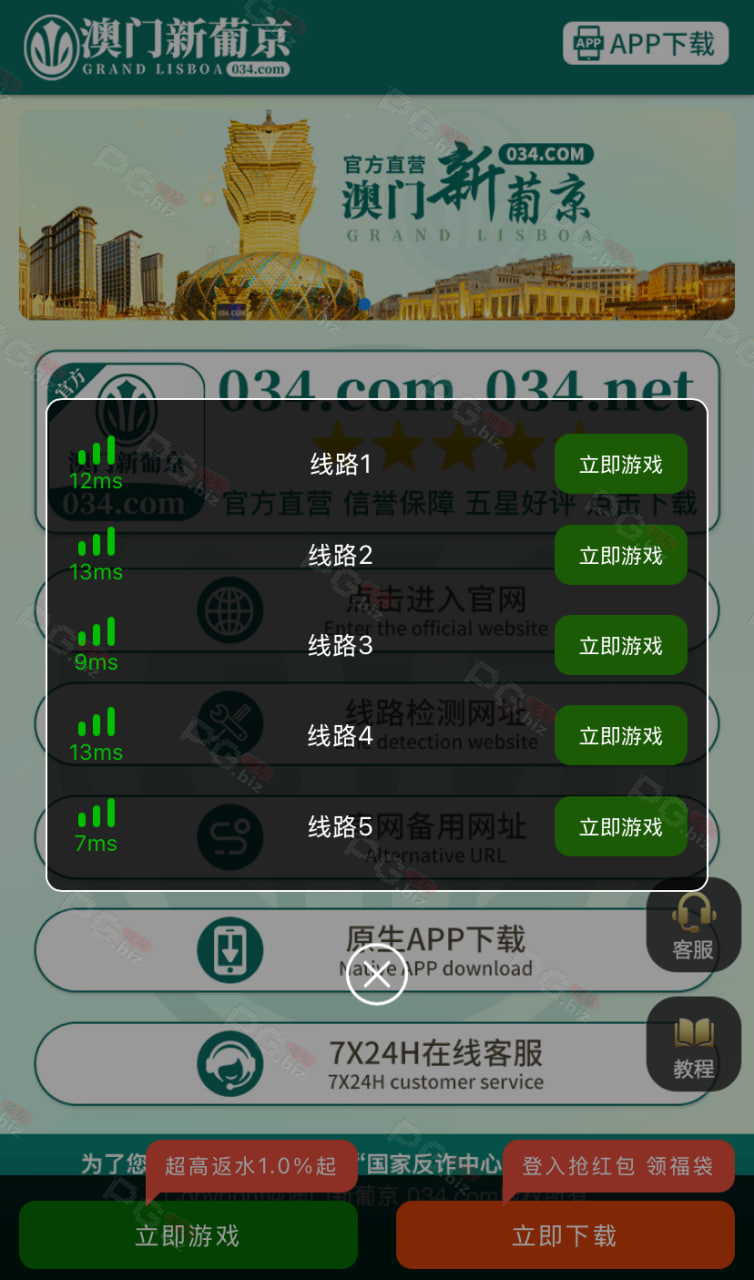This screenshot has width=754, height=1280.
Task: Open the APP下载 button in header
Action: point(646,44)
